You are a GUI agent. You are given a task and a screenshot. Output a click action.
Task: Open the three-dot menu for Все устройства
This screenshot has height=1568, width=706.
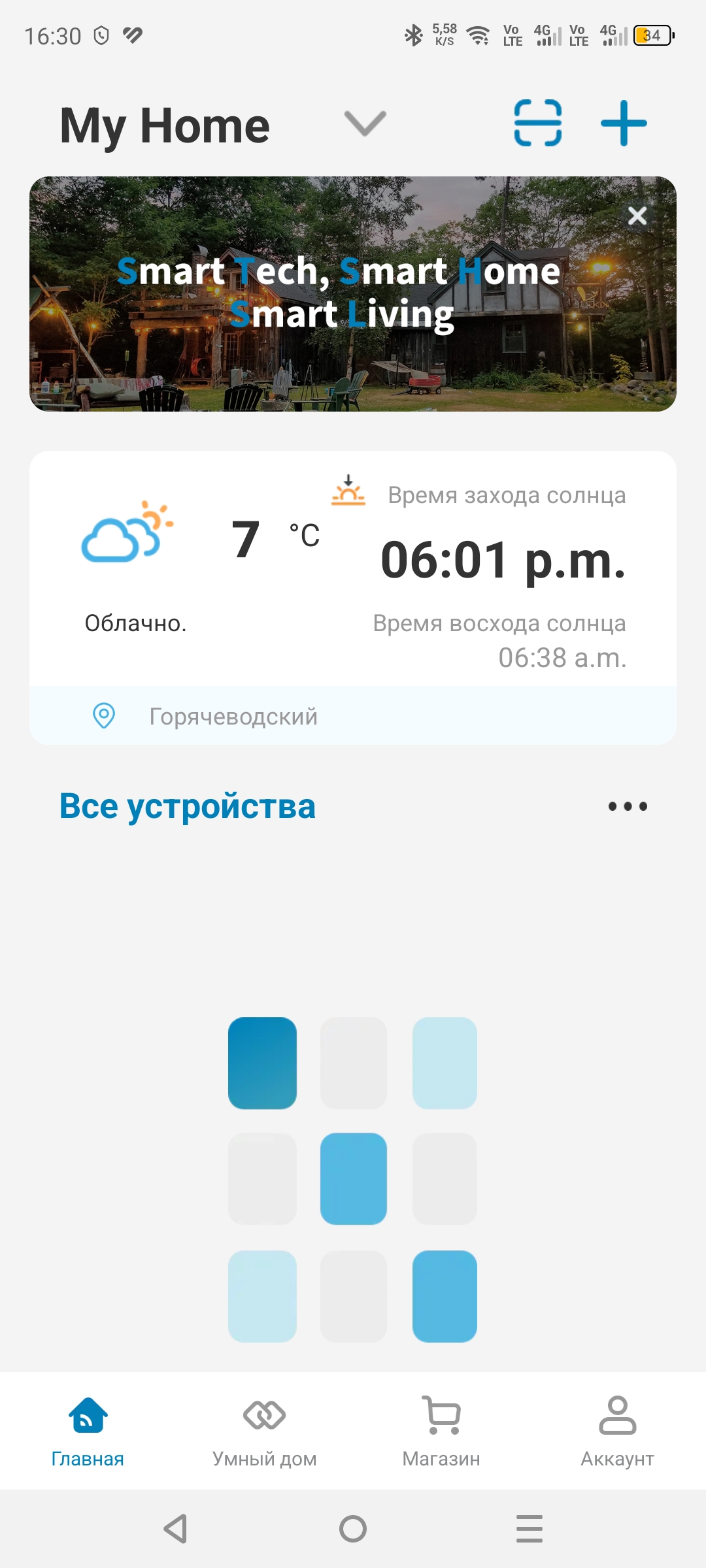point(628,806)
